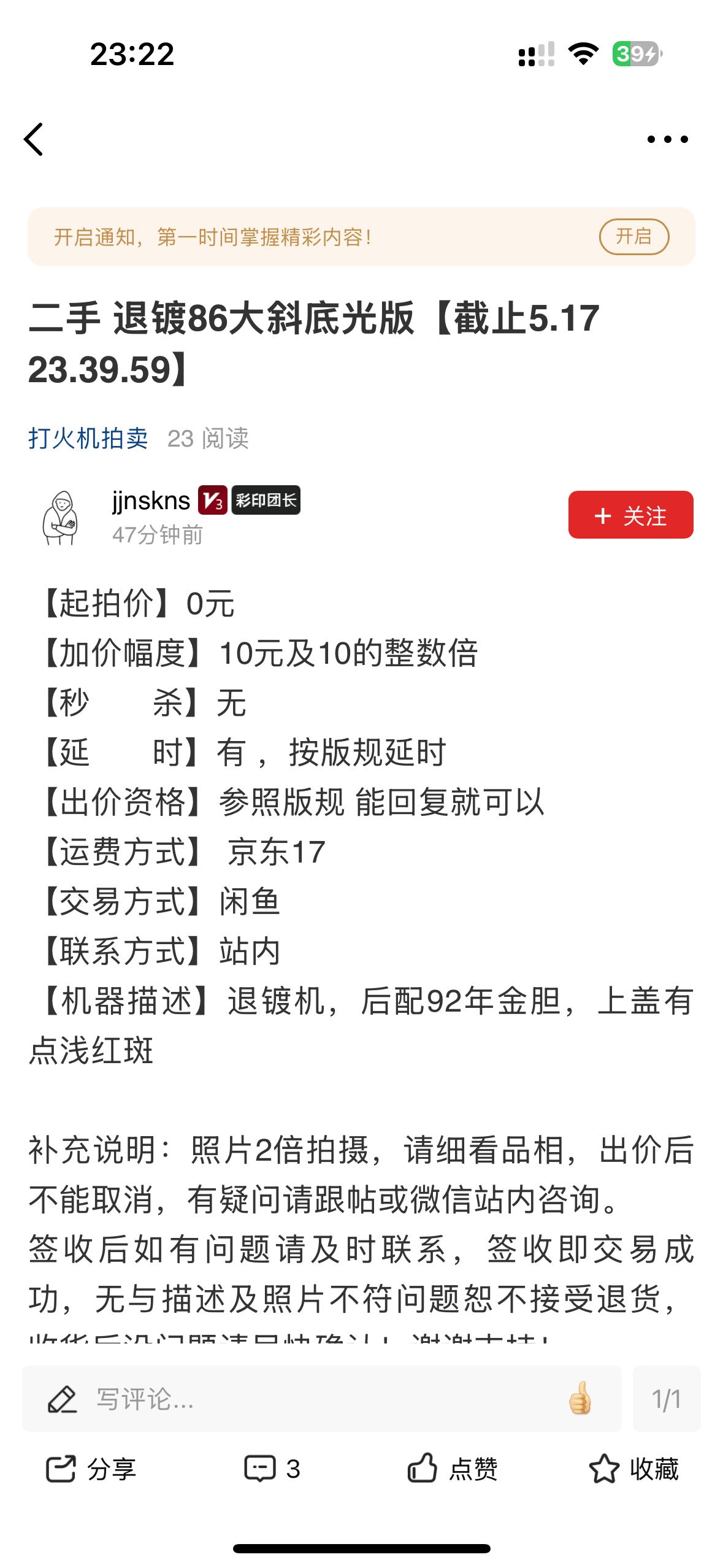Go back using the top-left arrow
The image size is (723, 1568).
click(34, 139)
